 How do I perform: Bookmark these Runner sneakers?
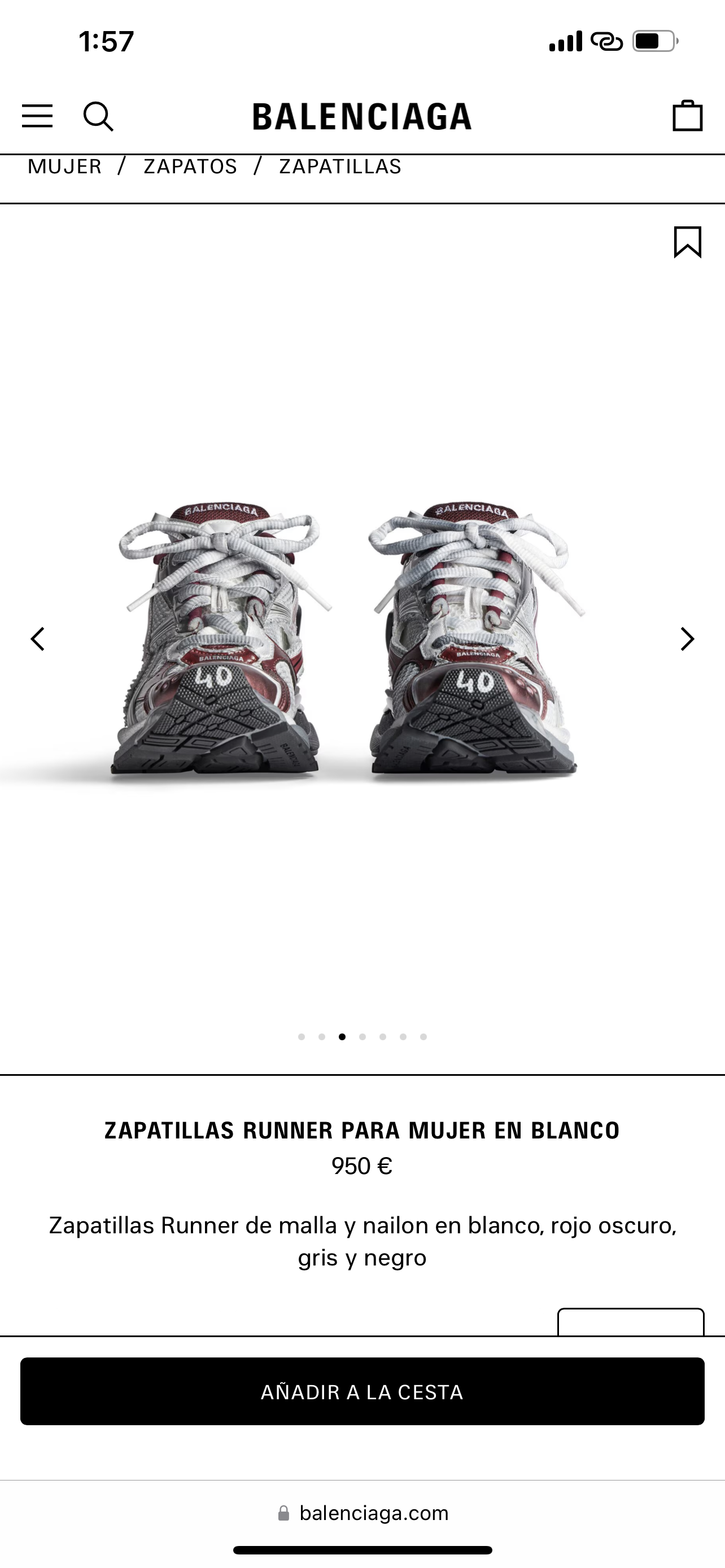tap(687, 242)
